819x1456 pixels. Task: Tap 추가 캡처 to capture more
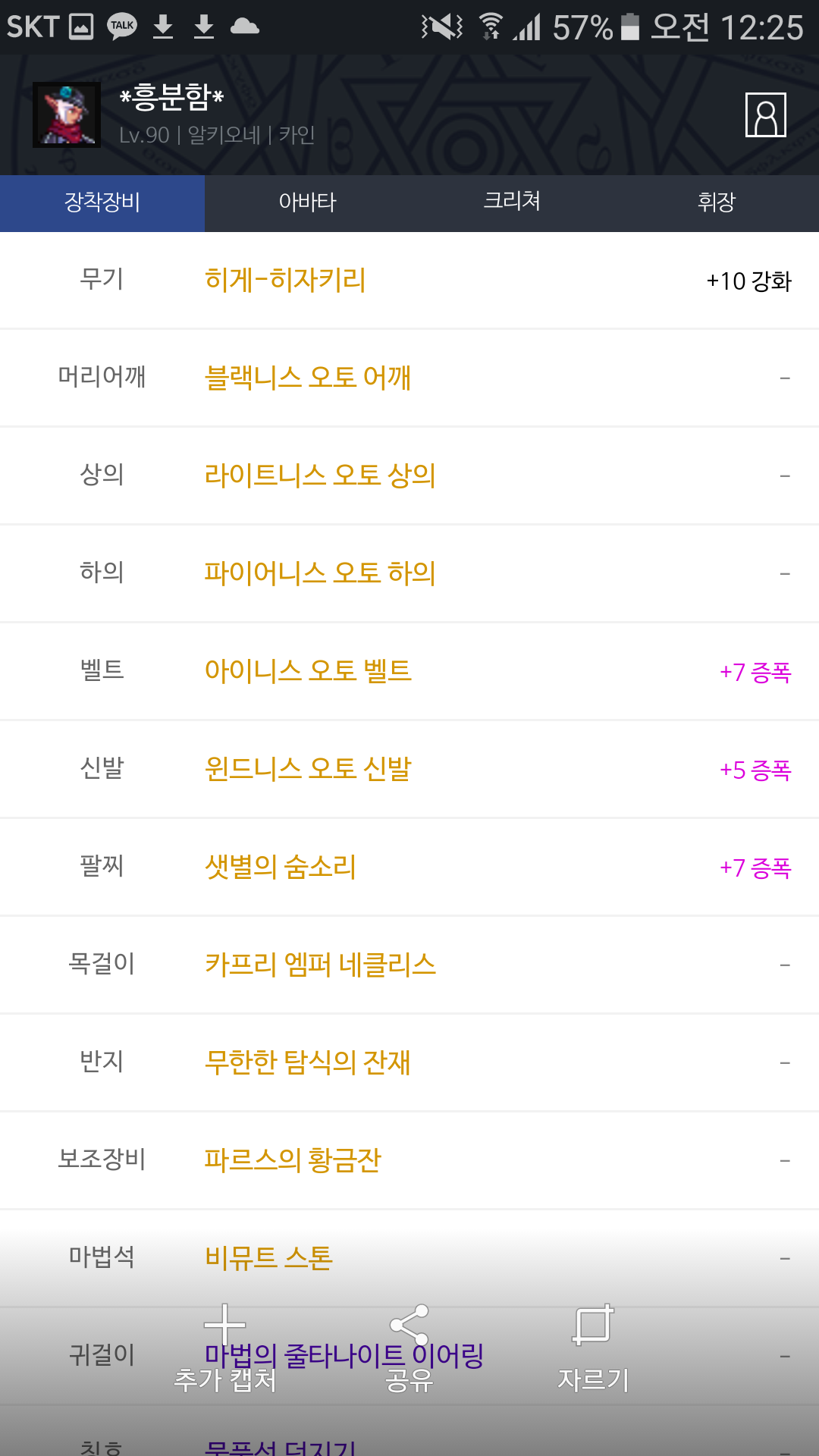(x=224, y=1350)
